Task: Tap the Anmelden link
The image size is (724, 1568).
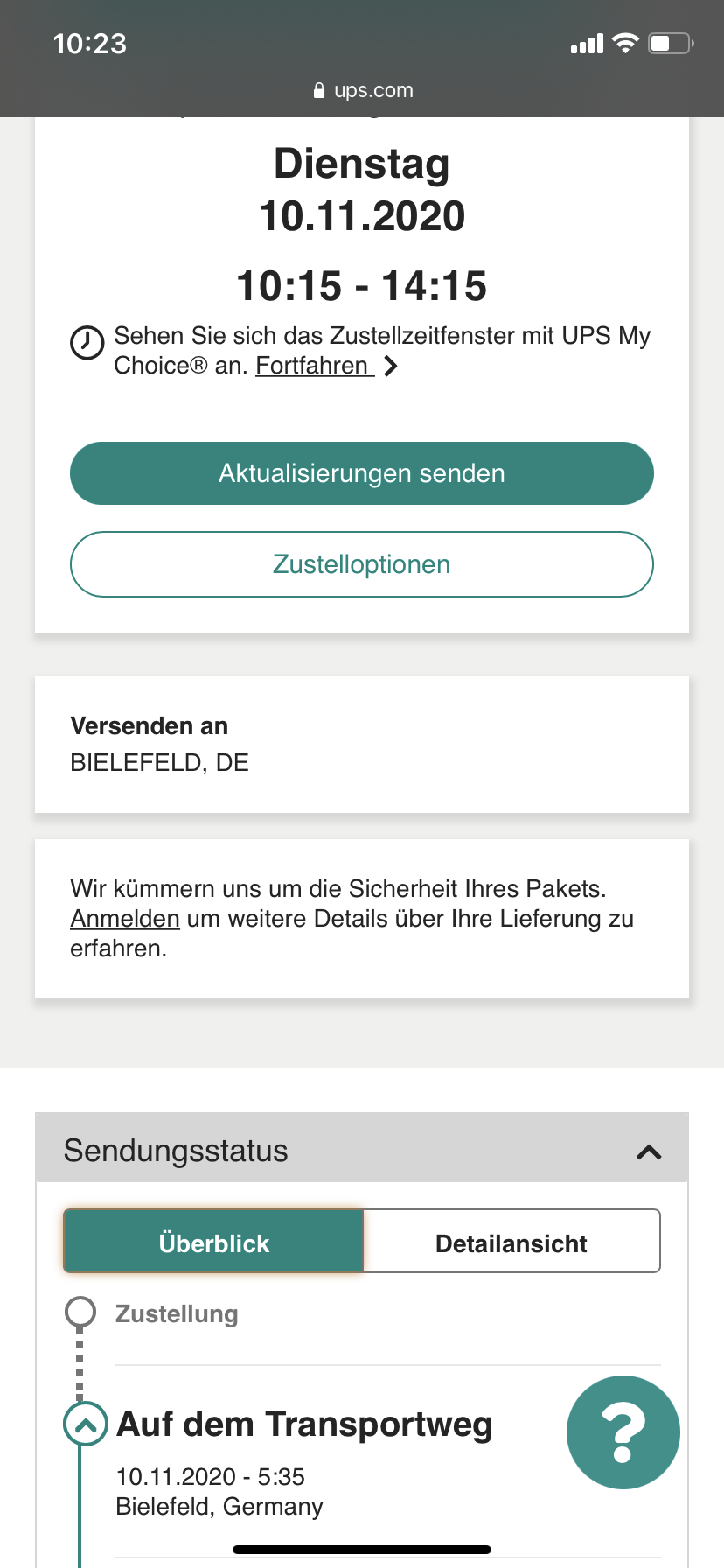Action: (125, 919)
